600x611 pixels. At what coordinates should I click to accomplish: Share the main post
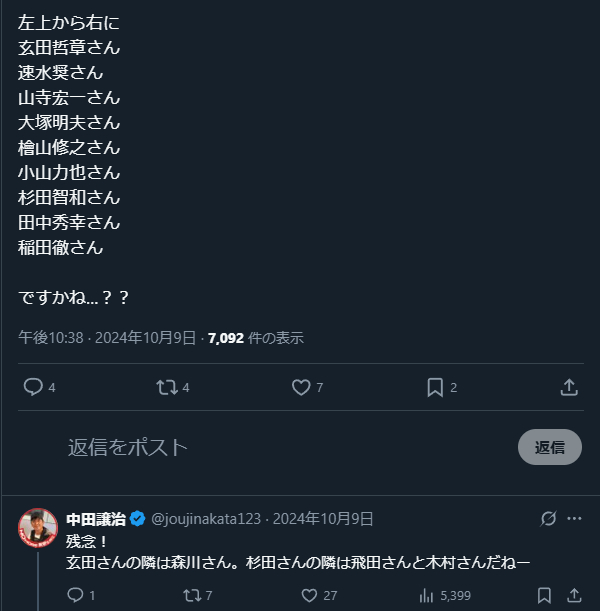569,387
